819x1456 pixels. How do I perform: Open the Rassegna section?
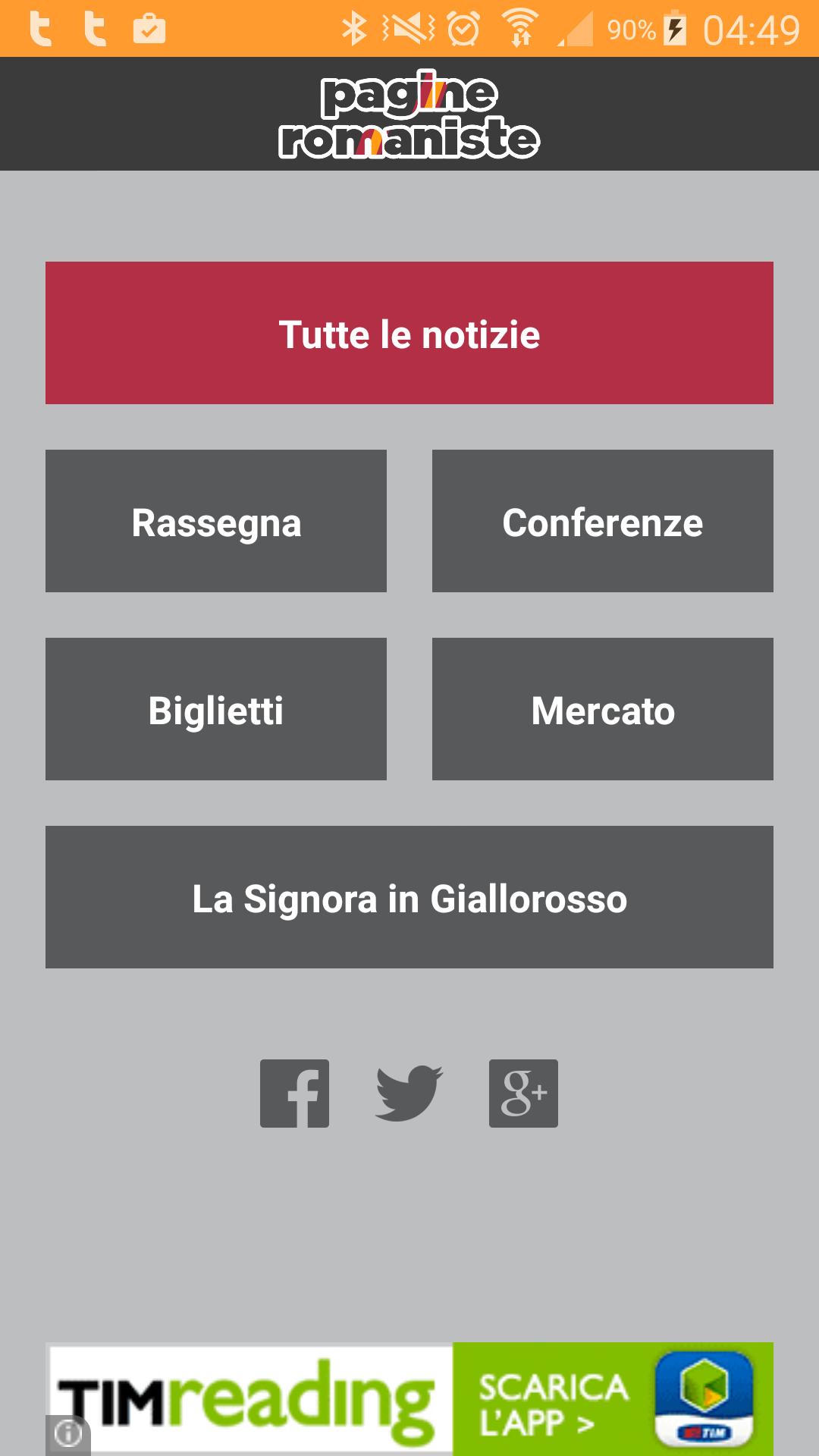(216, 522)
